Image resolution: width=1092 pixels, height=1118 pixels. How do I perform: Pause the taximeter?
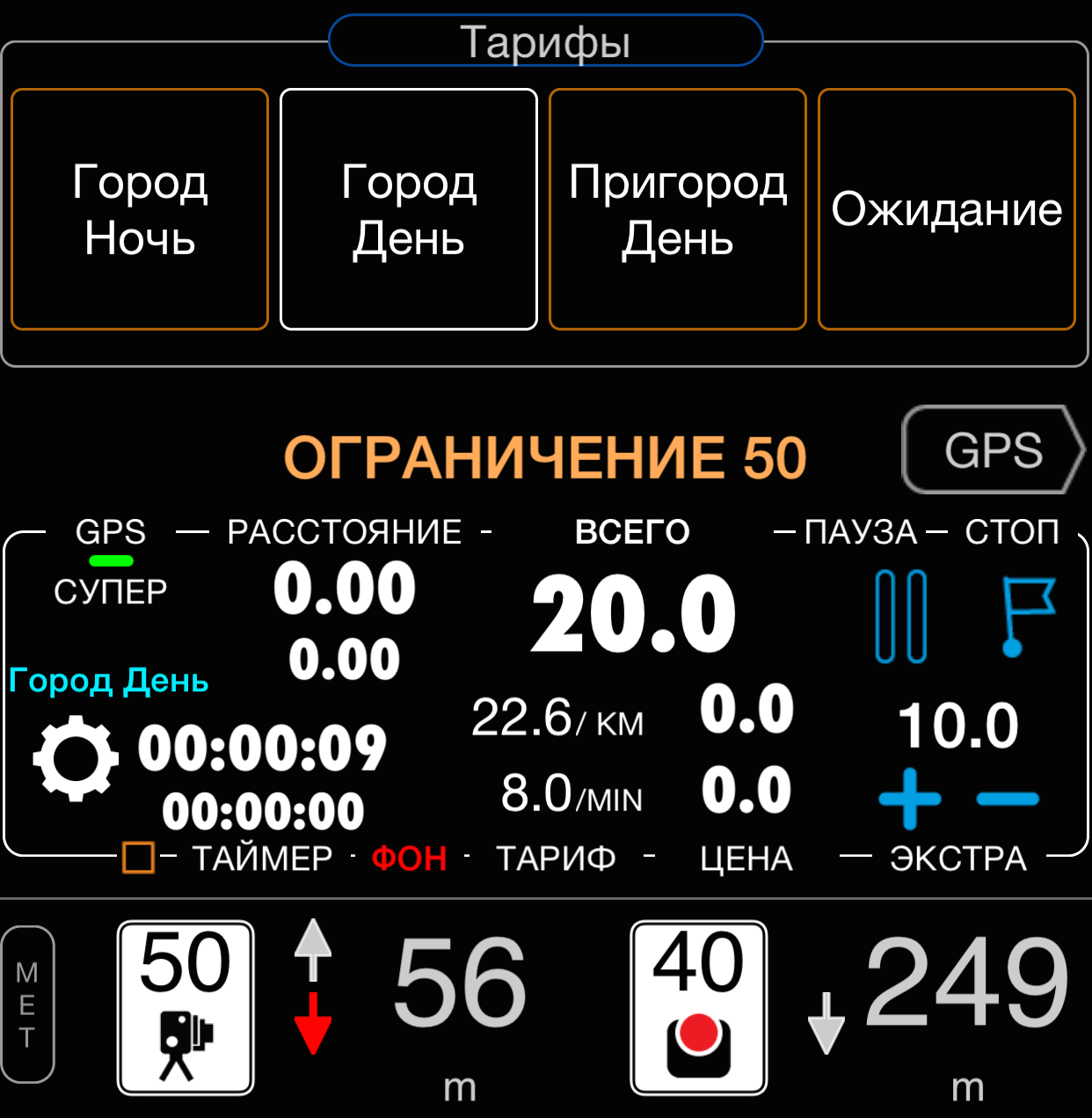click(901, 616)
